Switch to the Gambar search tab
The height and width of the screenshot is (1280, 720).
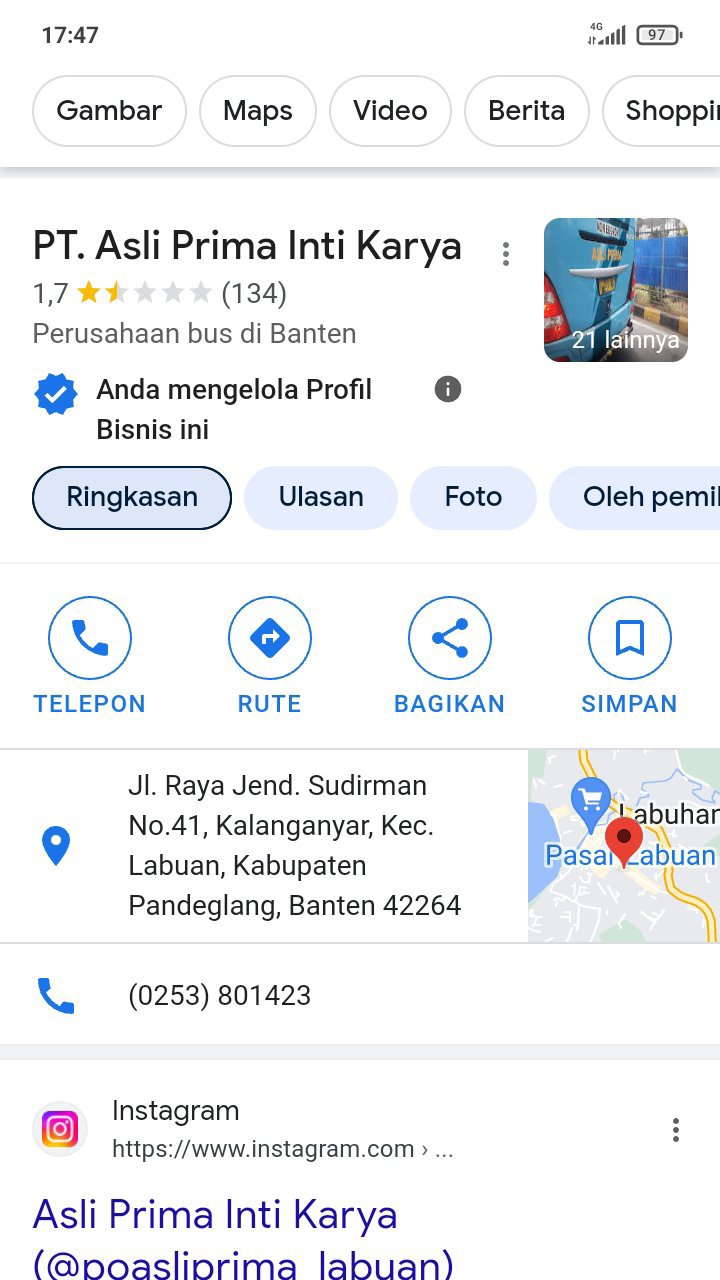[x=109, y=111]
